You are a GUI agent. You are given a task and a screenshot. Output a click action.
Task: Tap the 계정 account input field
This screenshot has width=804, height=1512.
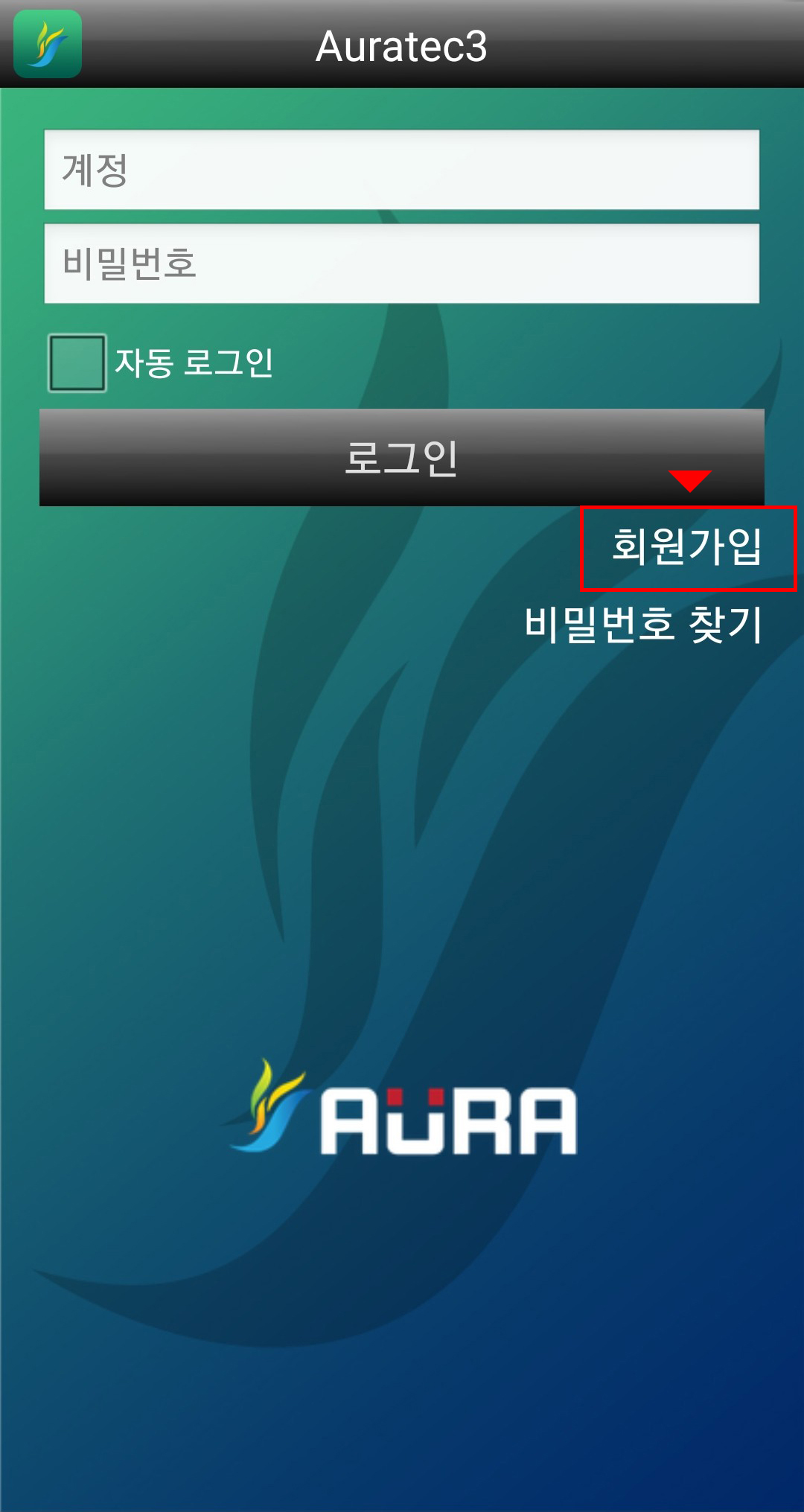pyautogui.click(x=402, y=170)
